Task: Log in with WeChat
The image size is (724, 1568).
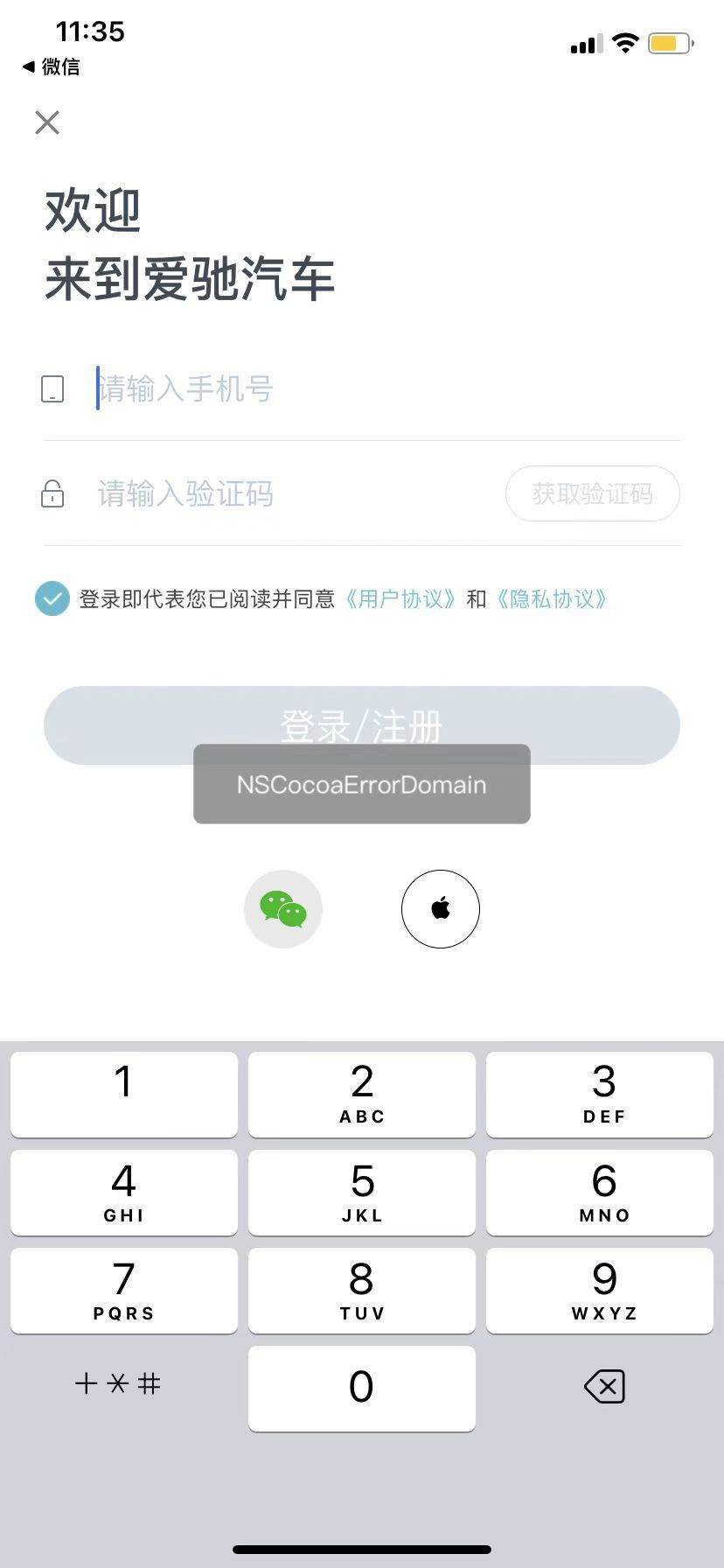Action: tap(283, 909)
